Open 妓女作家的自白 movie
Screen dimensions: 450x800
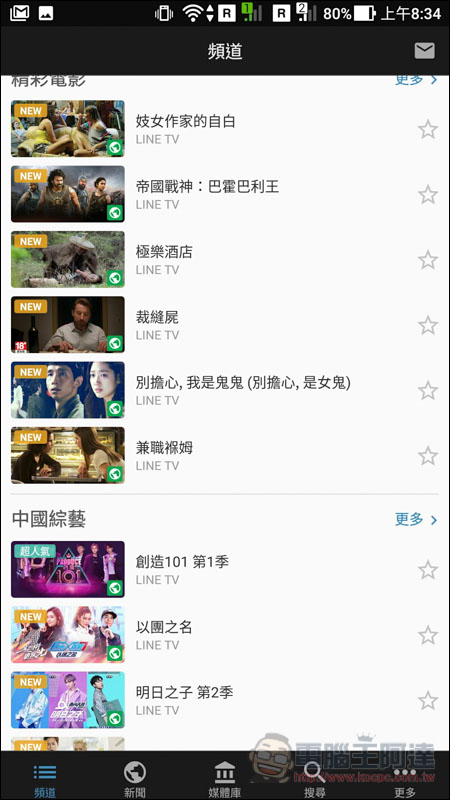click(224, 129)
